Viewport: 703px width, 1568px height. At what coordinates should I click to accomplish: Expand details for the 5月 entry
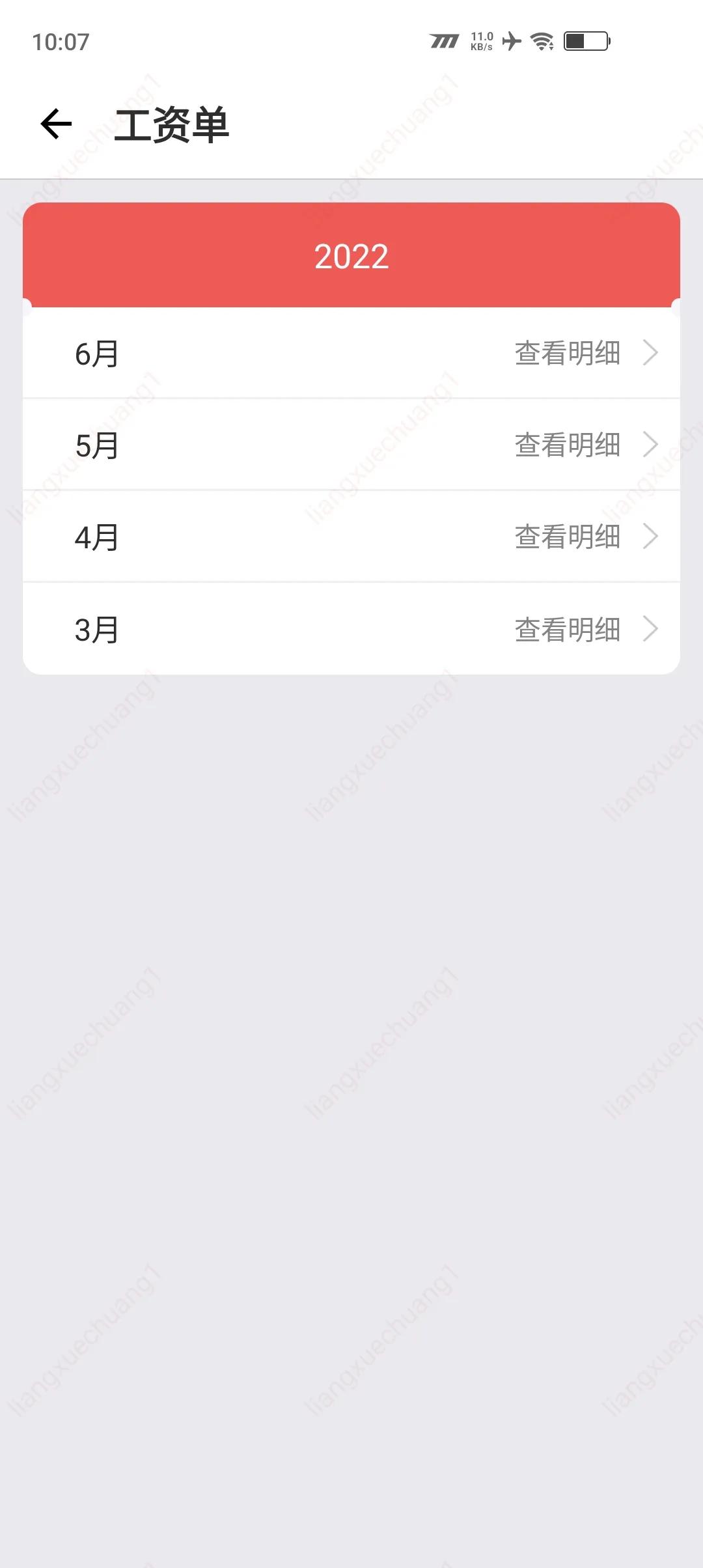(x=568, y=445)
